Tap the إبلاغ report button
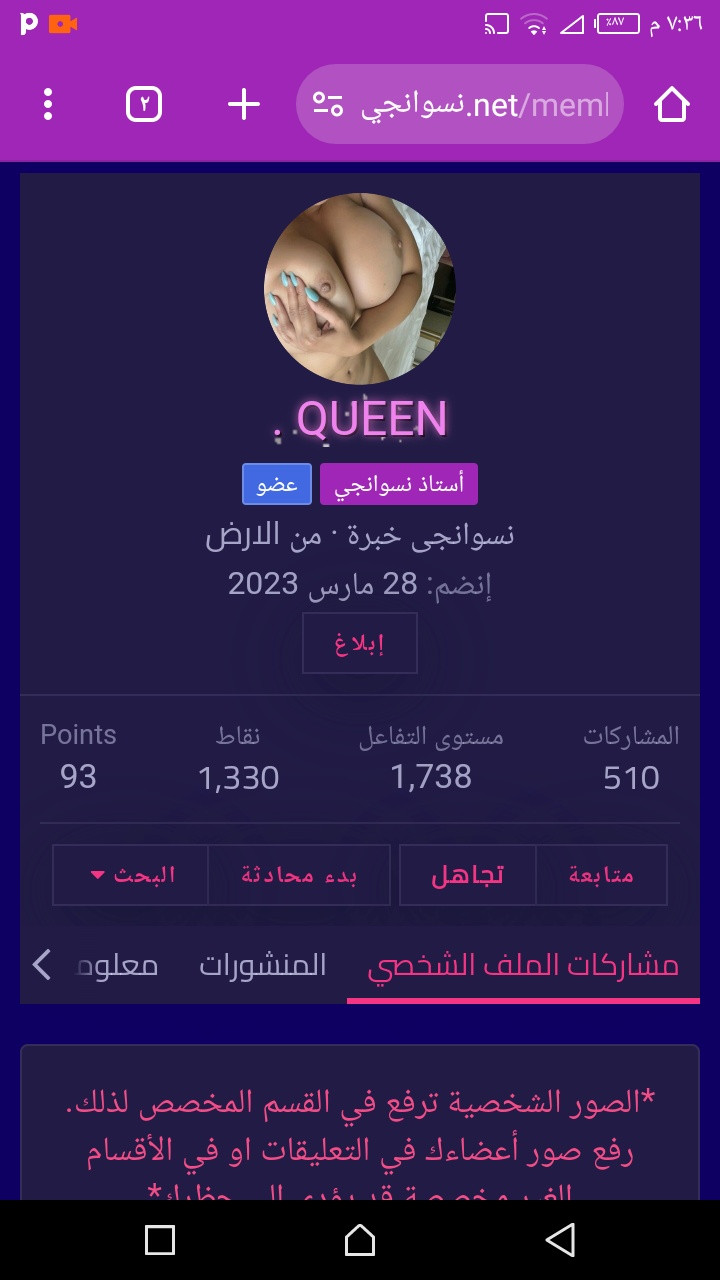The width and height of the screenshot is (720, 1280). tap(360, 643)
